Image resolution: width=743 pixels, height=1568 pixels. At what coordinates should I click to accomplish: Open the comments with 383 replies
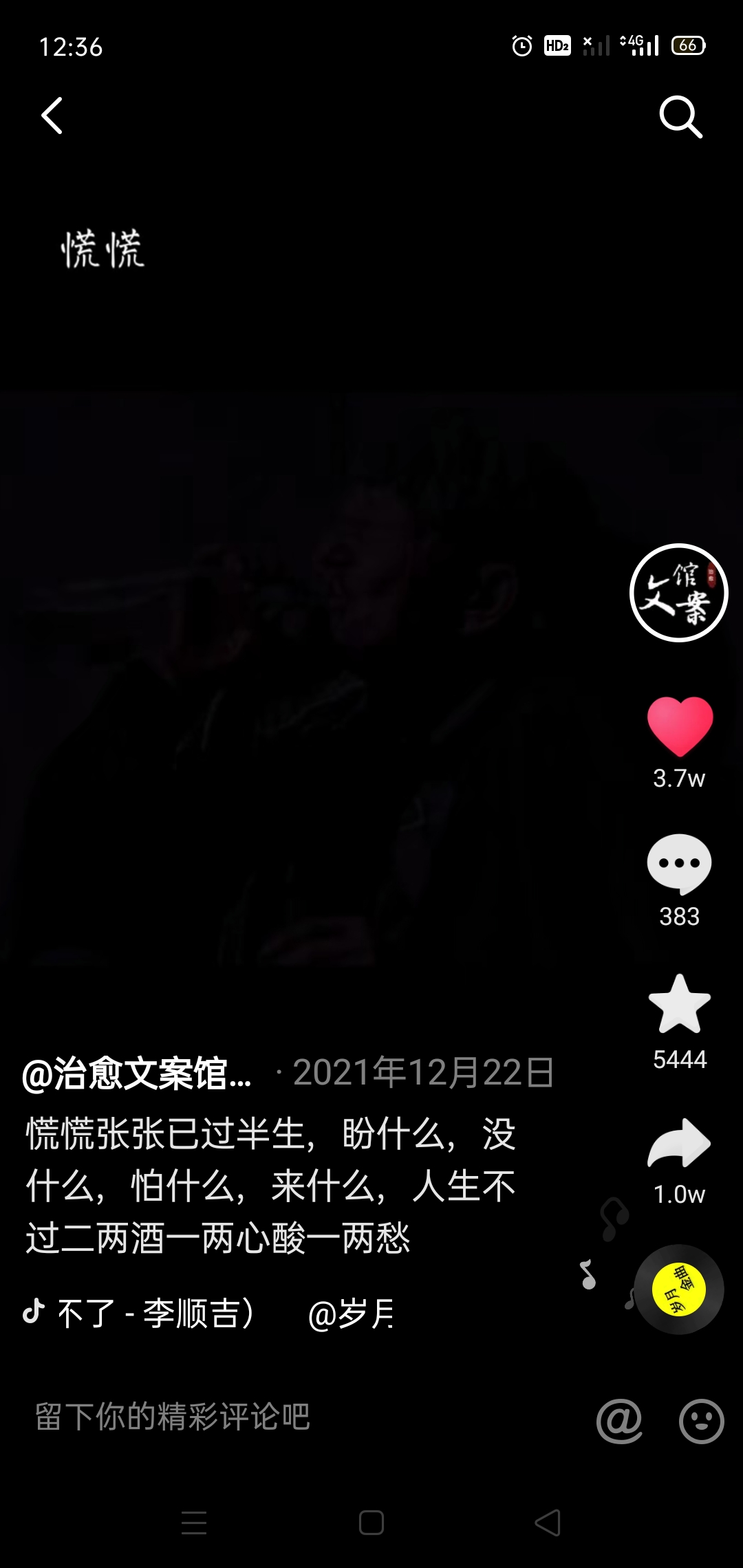tap(679, 864)
